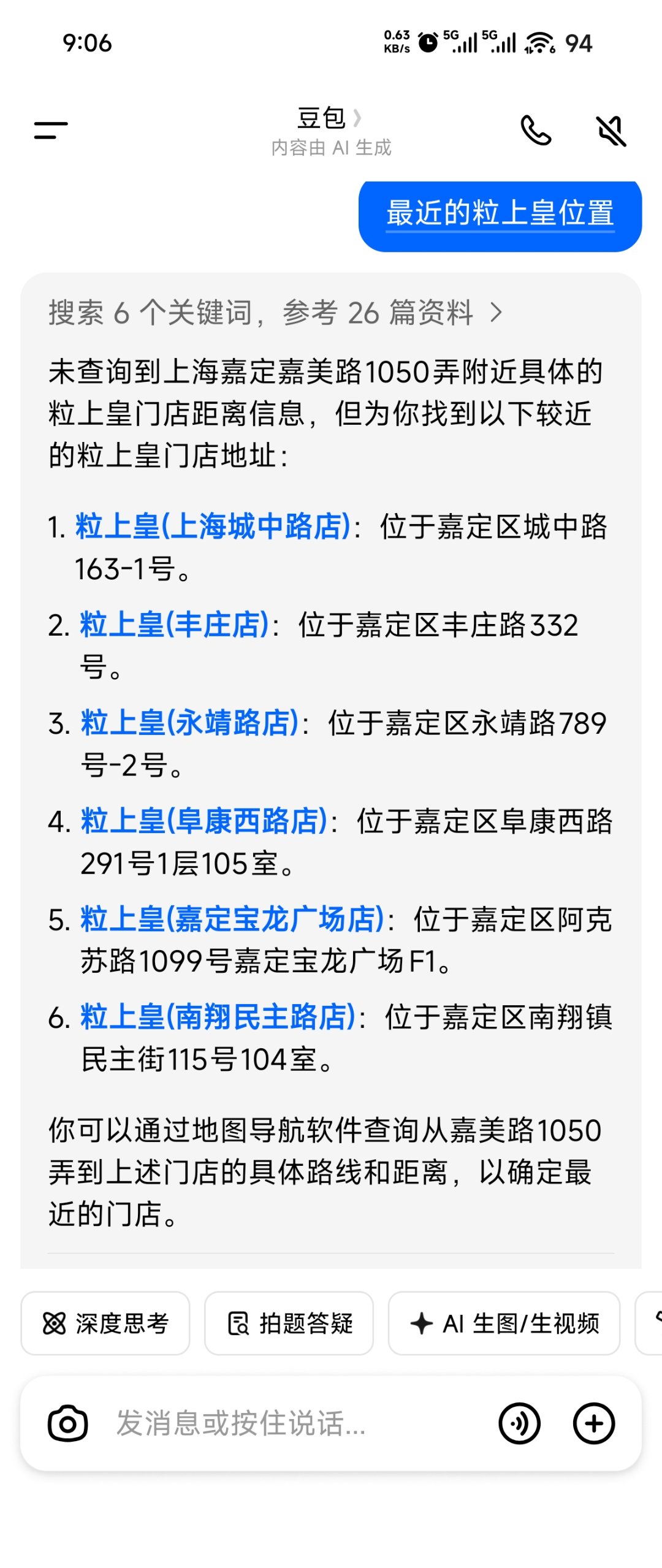Open the 粒上皇(丰庄店) link

coord(174,625)
